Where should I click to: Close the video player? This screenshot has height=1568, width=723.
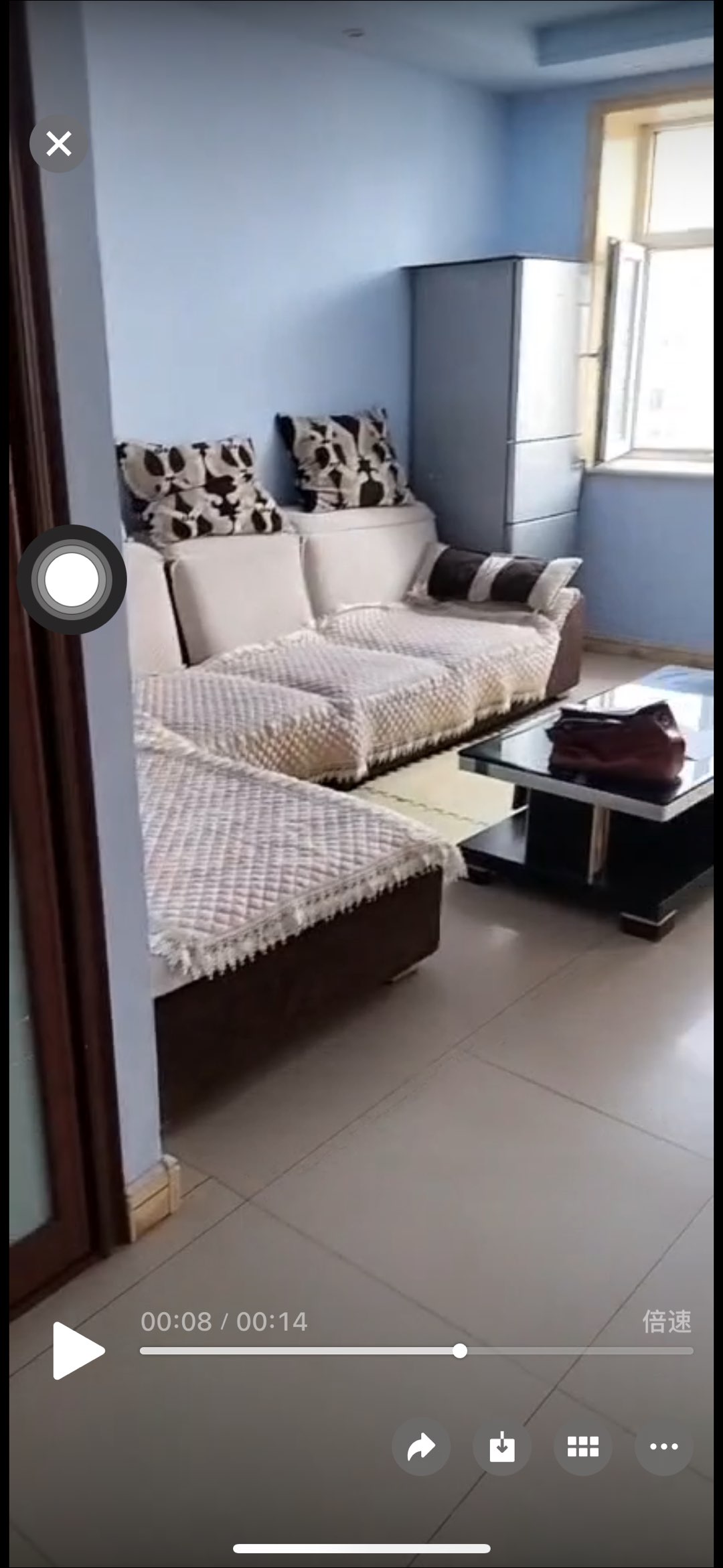(59, 143)
